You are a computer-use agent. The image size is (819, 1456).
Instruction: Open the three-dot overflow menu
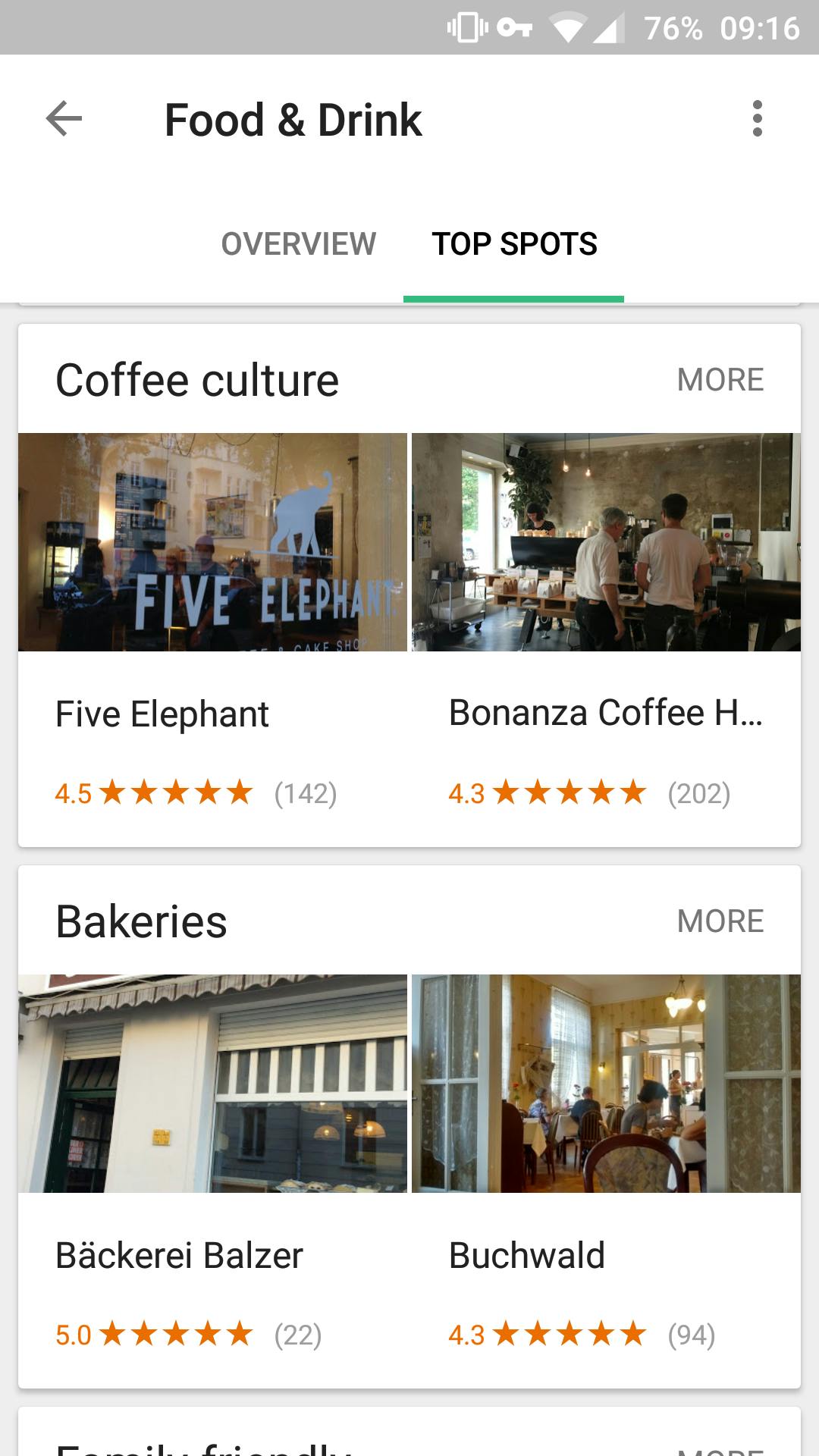tap(756, 119)
